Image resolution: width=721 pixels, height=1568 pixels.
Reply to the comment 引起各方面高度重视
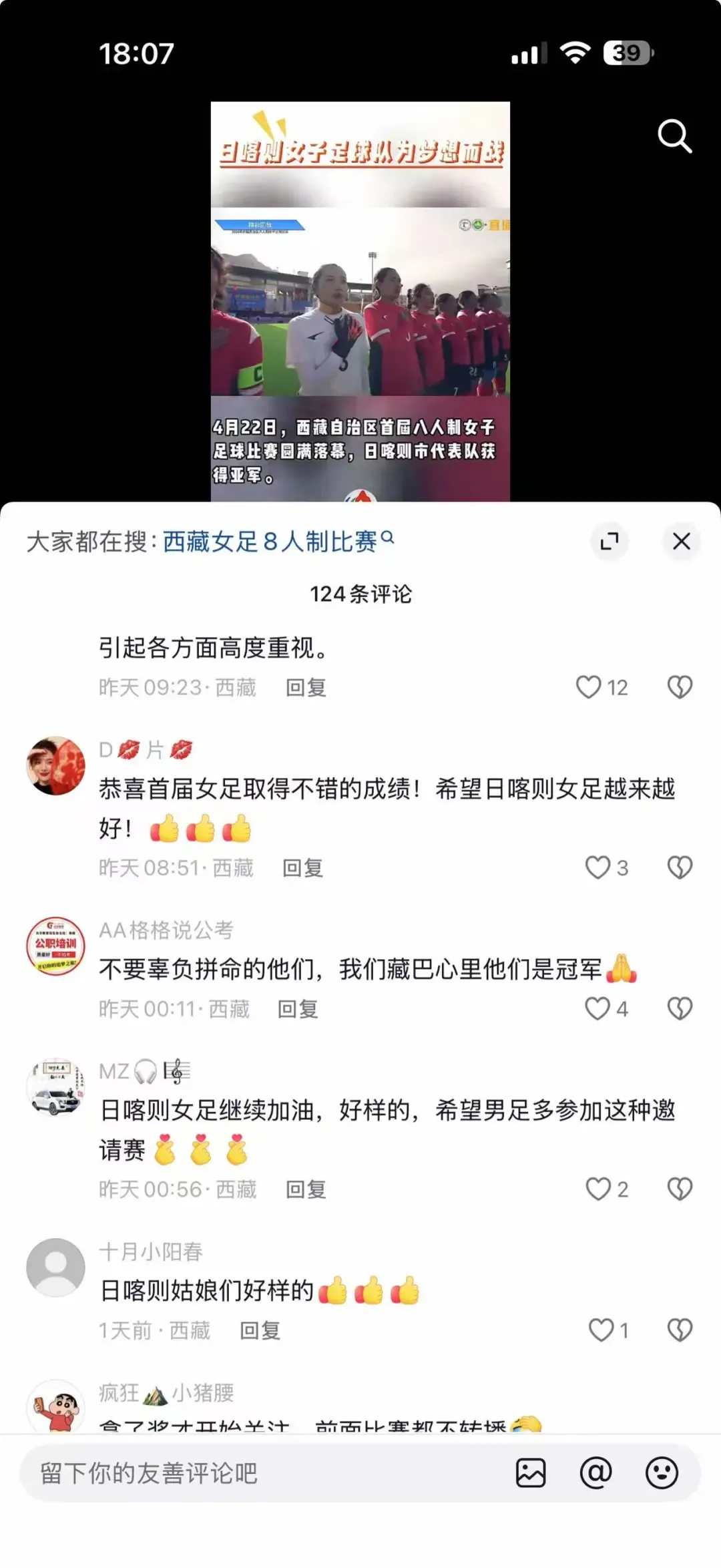click(x=306, y=688)
